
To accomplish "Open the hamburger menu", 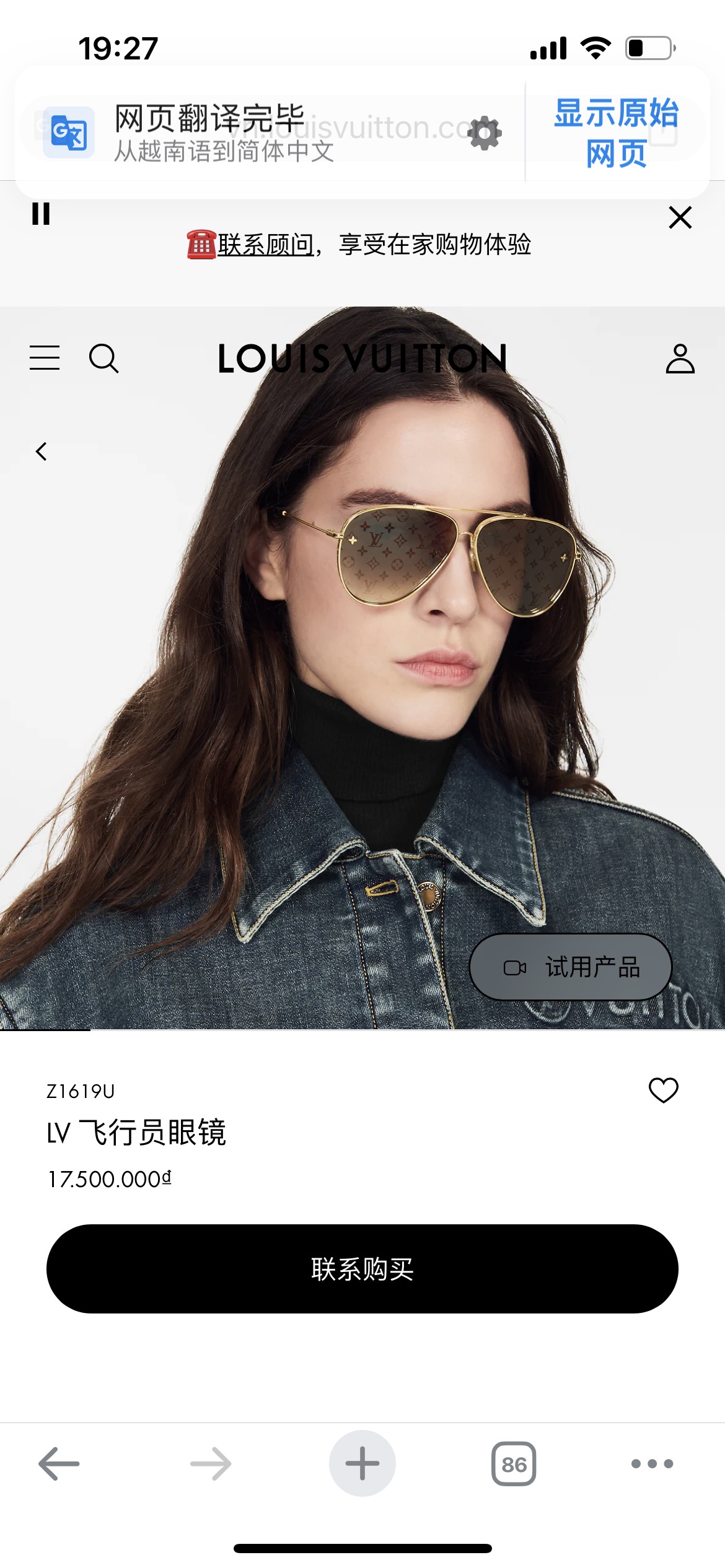I will [x=45, y=358].
